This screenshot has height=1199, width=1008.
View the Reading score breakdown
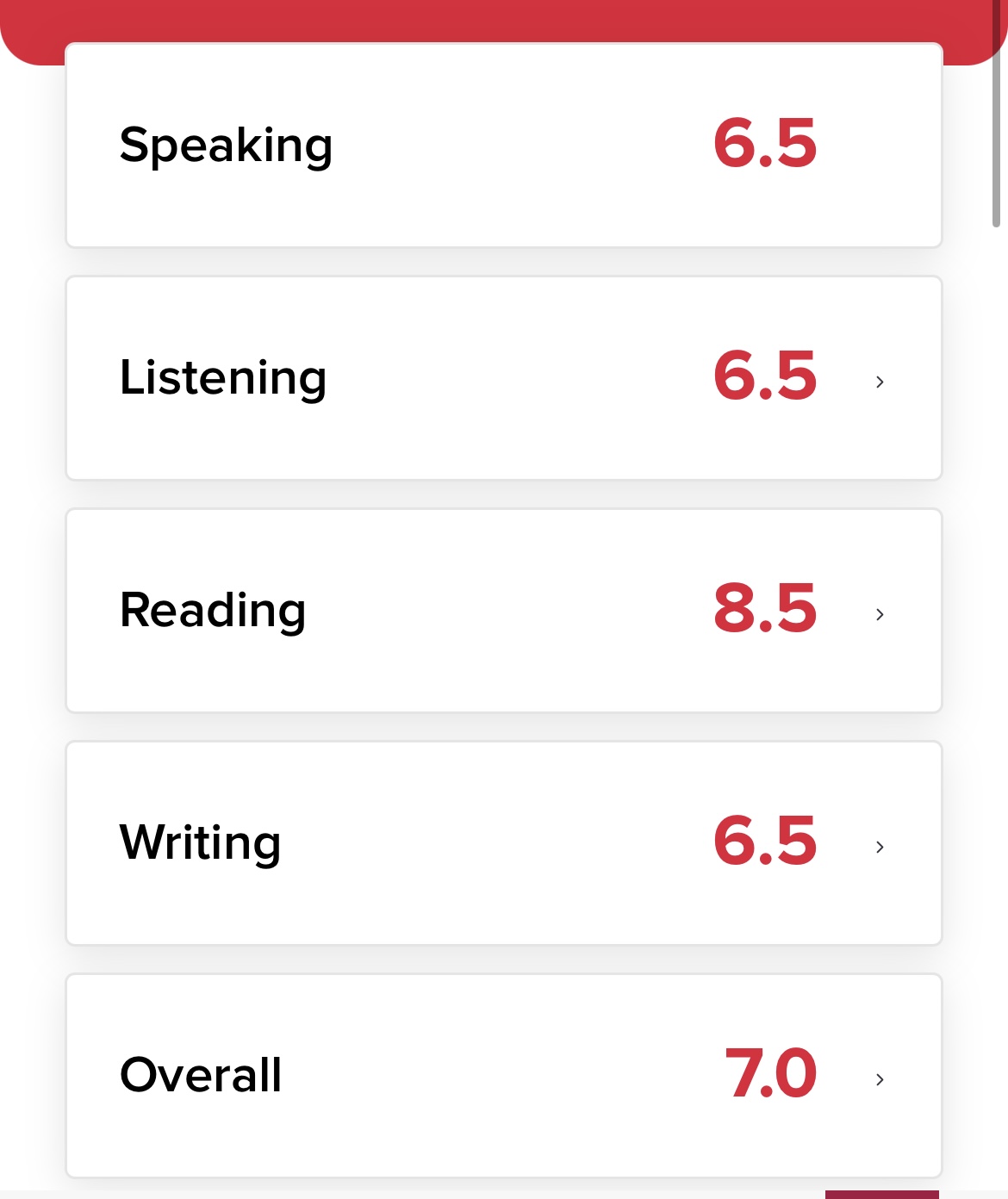(879, 614)
